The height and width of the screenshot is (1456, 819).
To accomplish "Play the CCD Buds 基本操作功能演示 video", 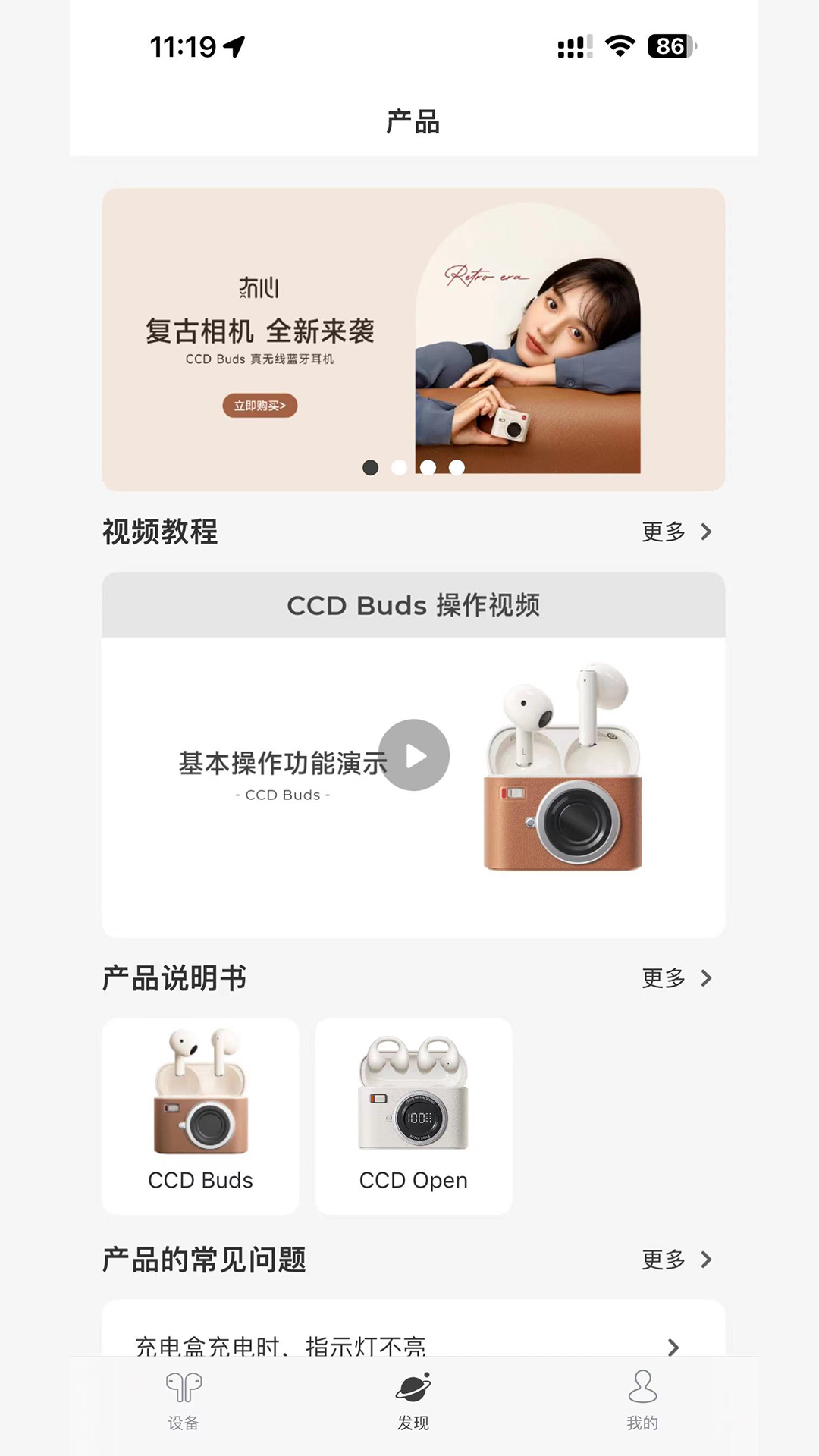I will pyautogui.click(x=414, y=755).
